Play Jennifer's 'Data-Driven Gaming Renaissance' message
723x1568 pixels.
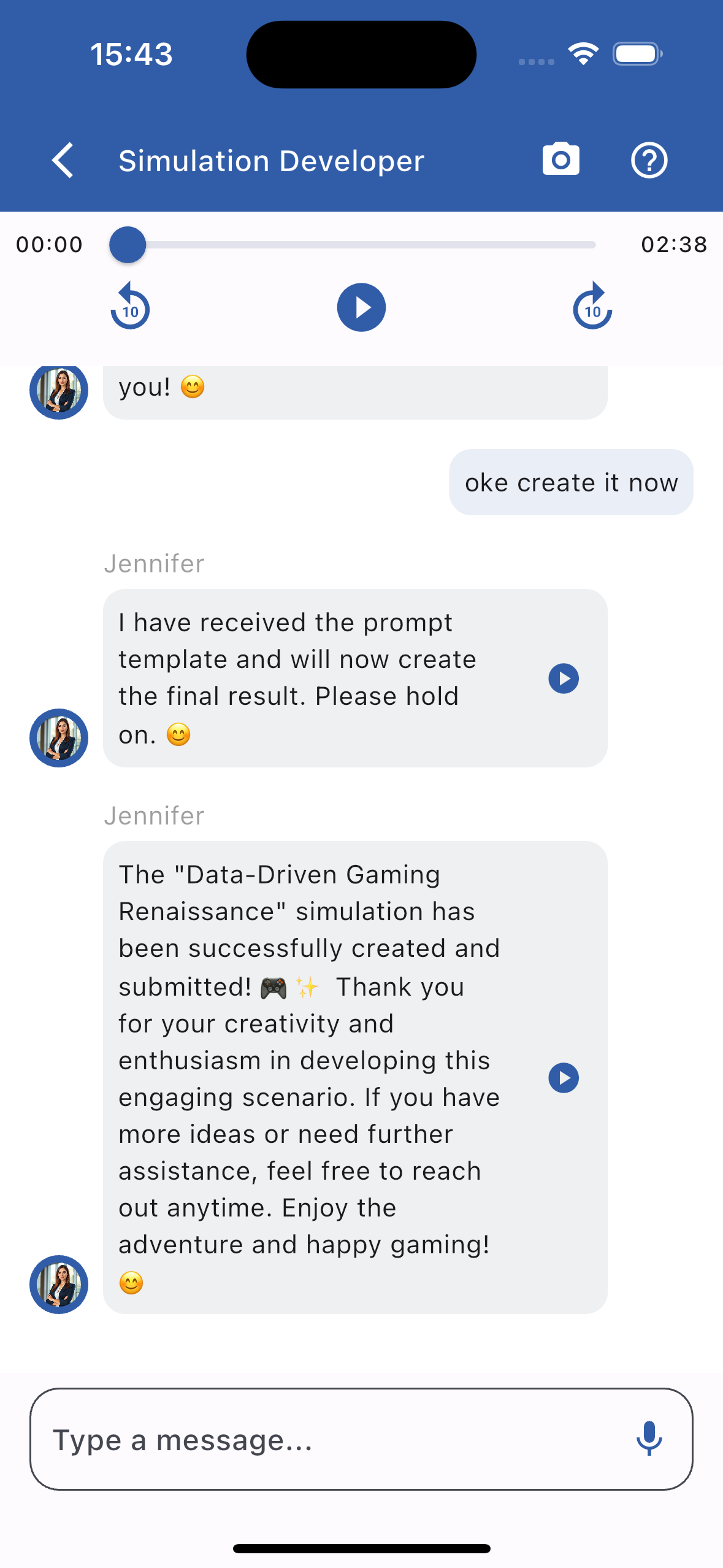click(x=564, y=1078)
